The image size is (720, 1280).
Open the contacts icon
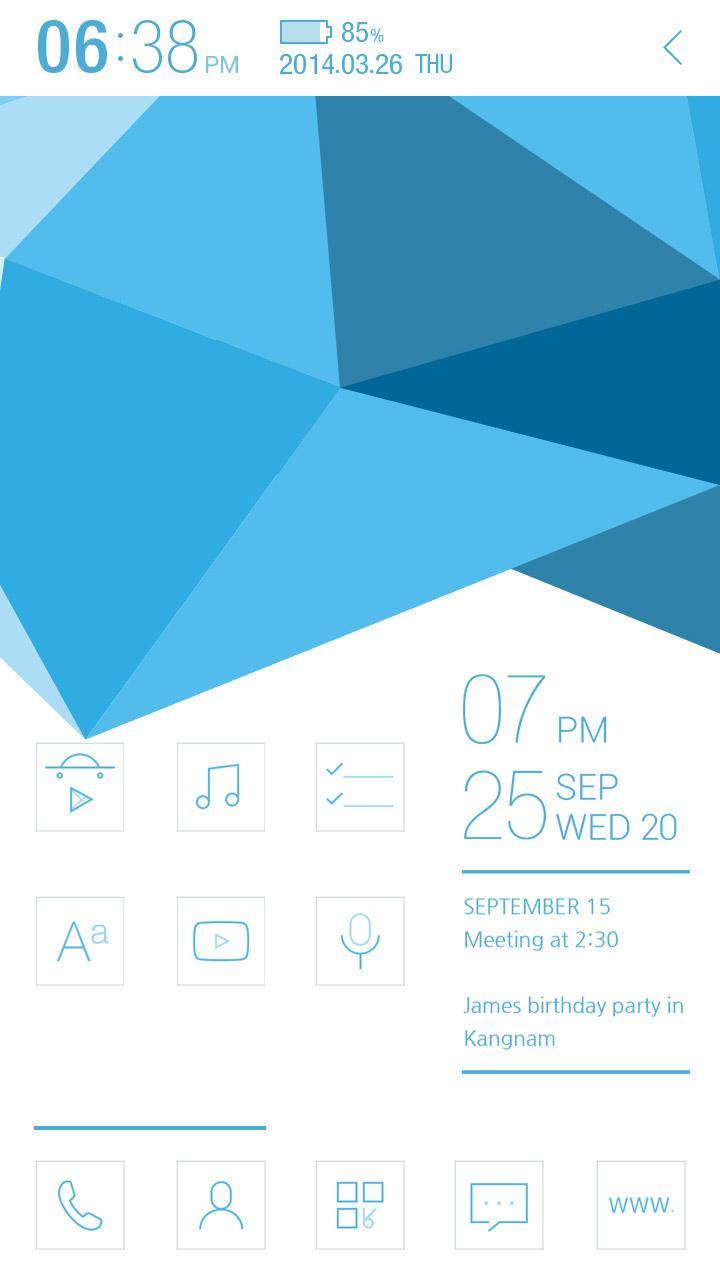(220, 1204)
